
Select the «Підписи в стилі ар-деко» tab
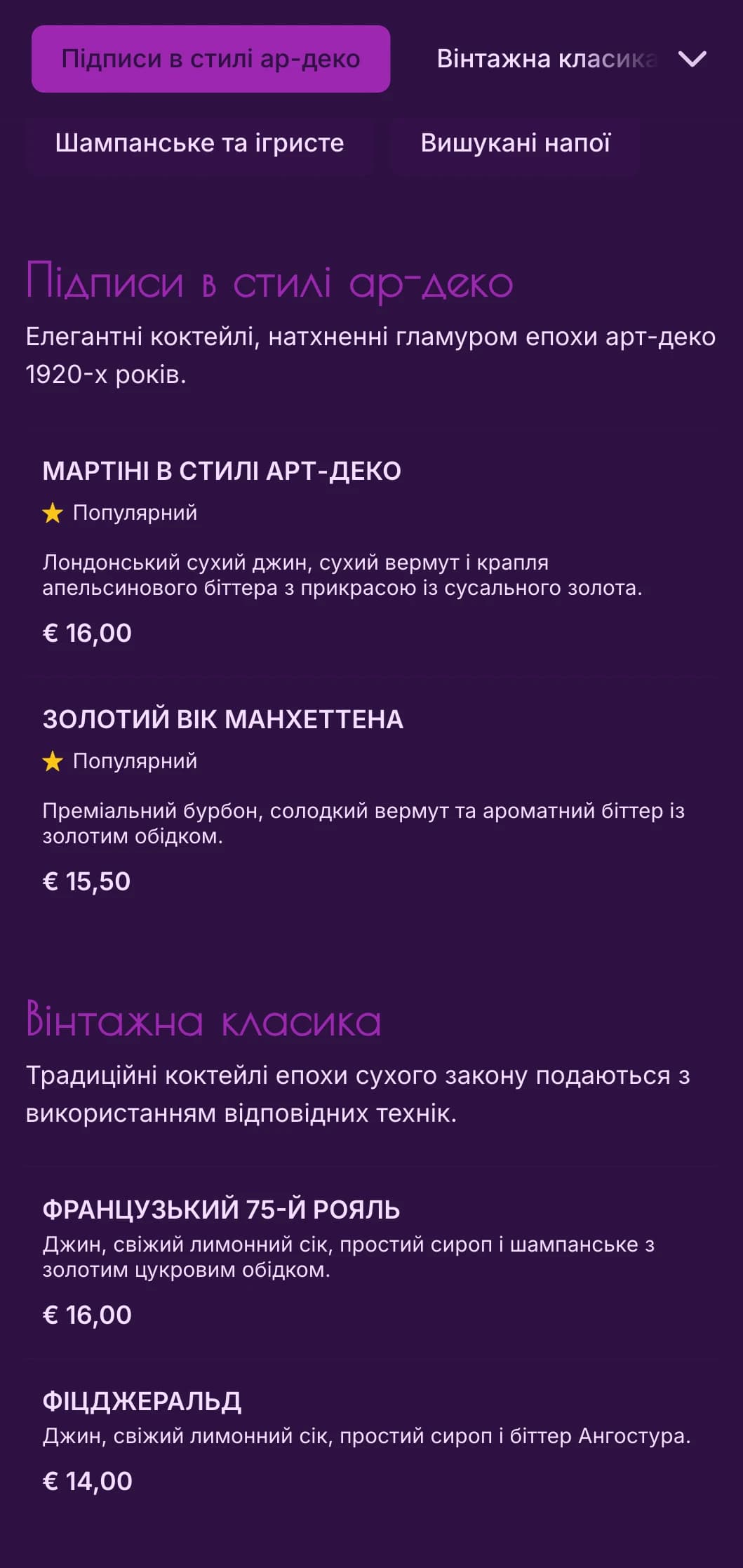(x=210, y=59)
